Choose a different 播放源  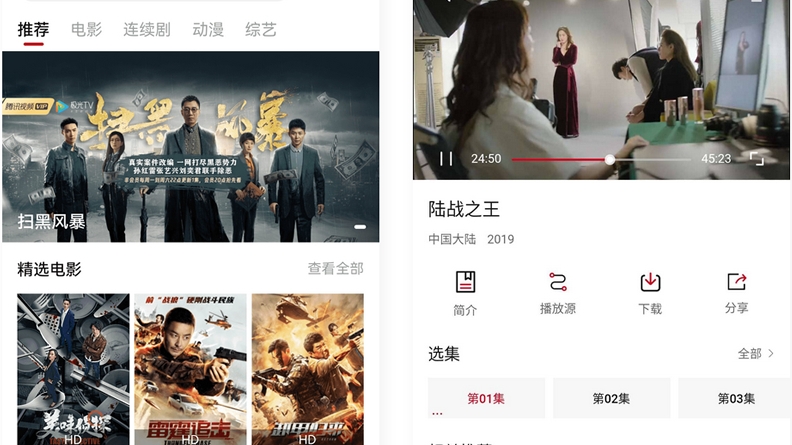coord(558,293)
